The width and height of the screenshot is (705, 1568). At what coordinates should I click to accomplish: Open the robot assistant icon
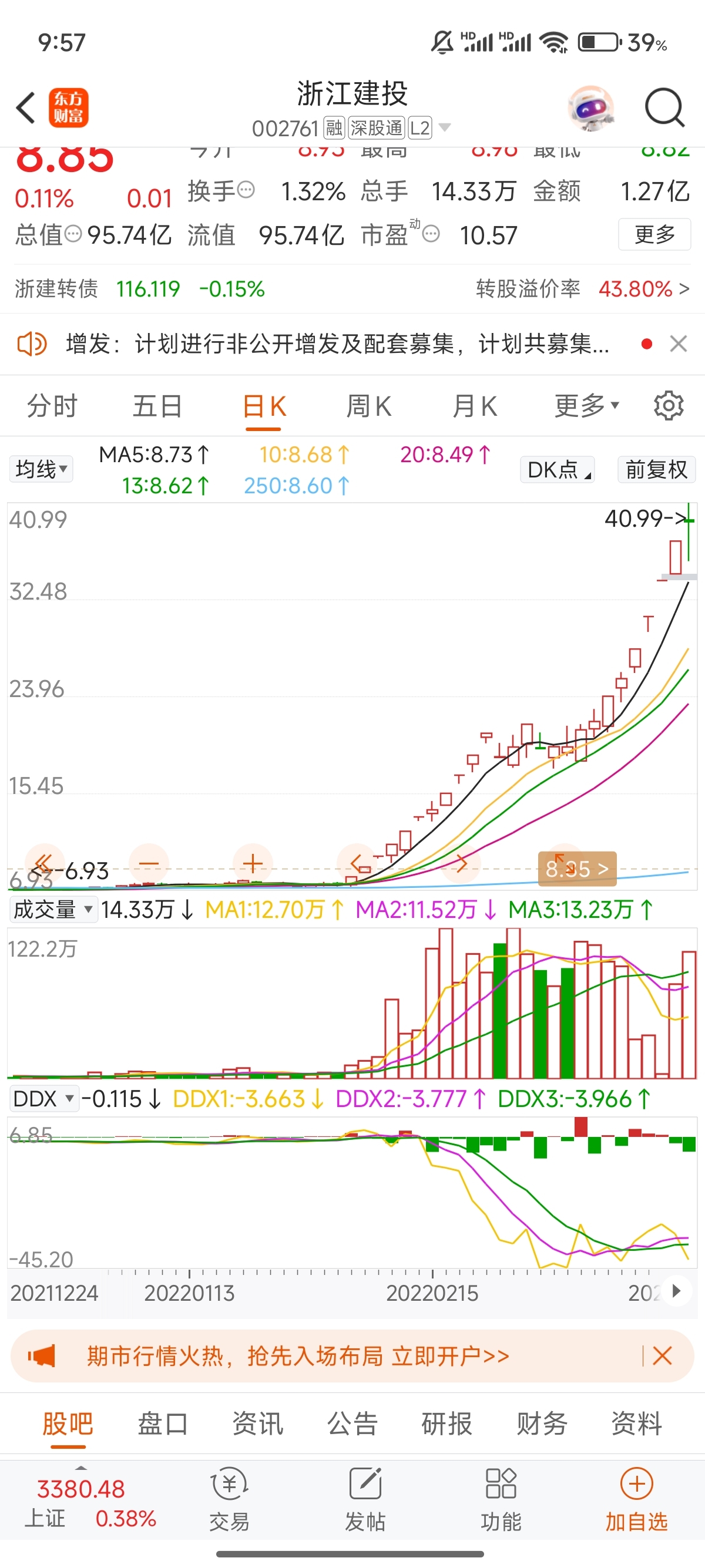[590, 107]
